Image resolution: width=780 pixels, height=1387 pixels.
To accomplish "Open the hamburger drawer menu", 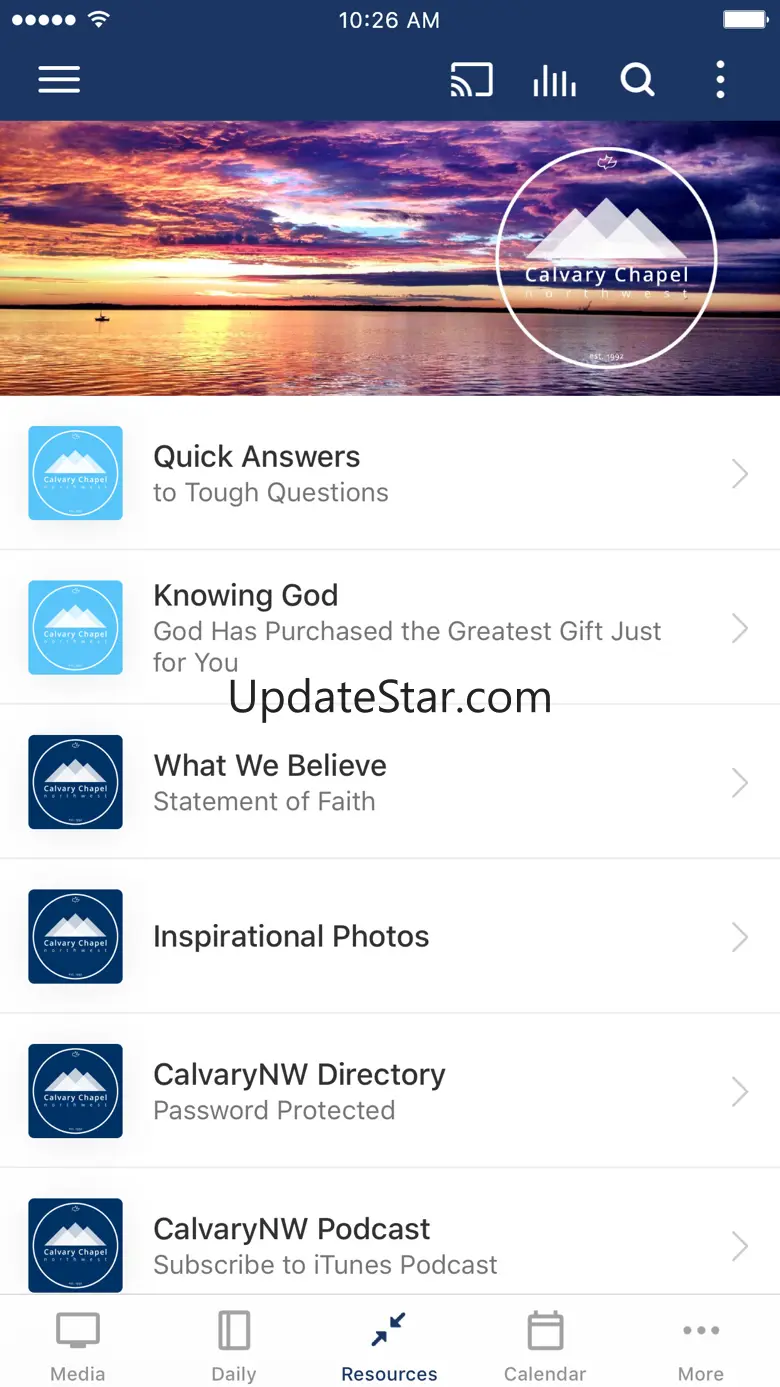I will click(59, 80).
